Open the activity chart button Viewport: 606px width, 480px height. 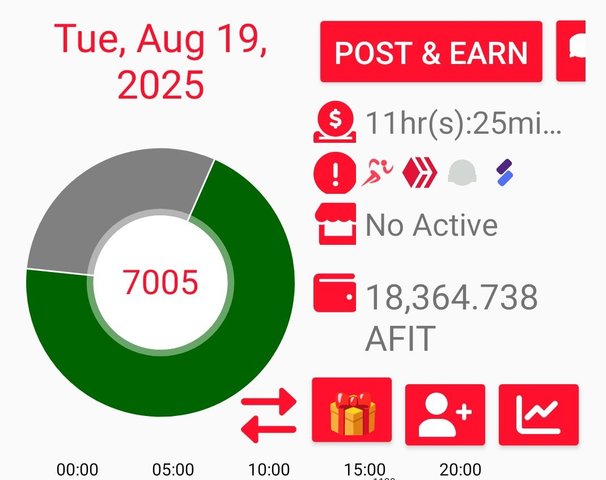(x=538, y=414)
